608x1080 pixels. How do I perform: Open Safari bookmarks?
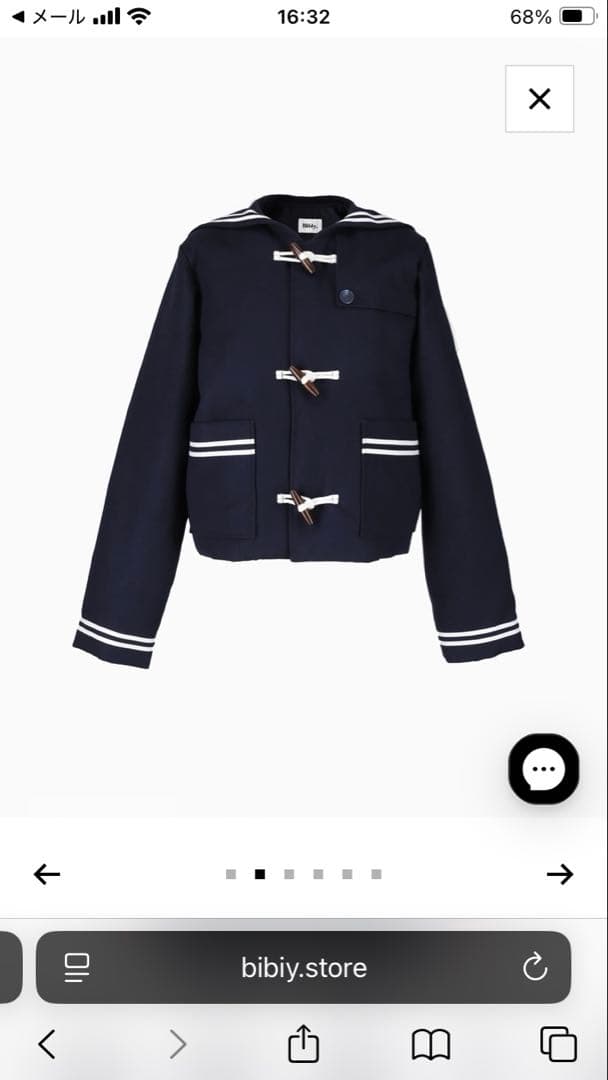point(431,1044)
